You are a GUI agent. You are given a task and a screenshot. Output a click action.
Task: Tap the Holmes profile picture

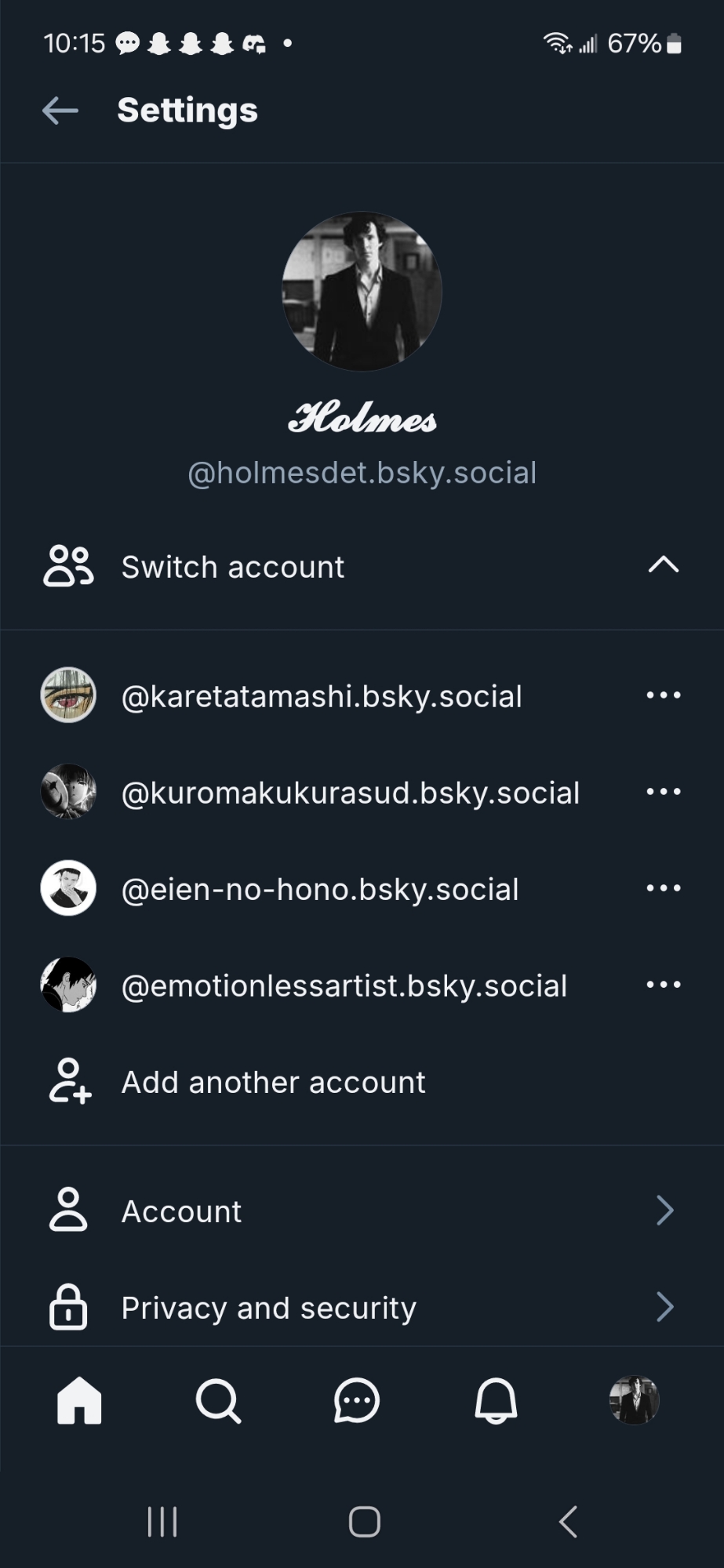(x=362, y=292)
